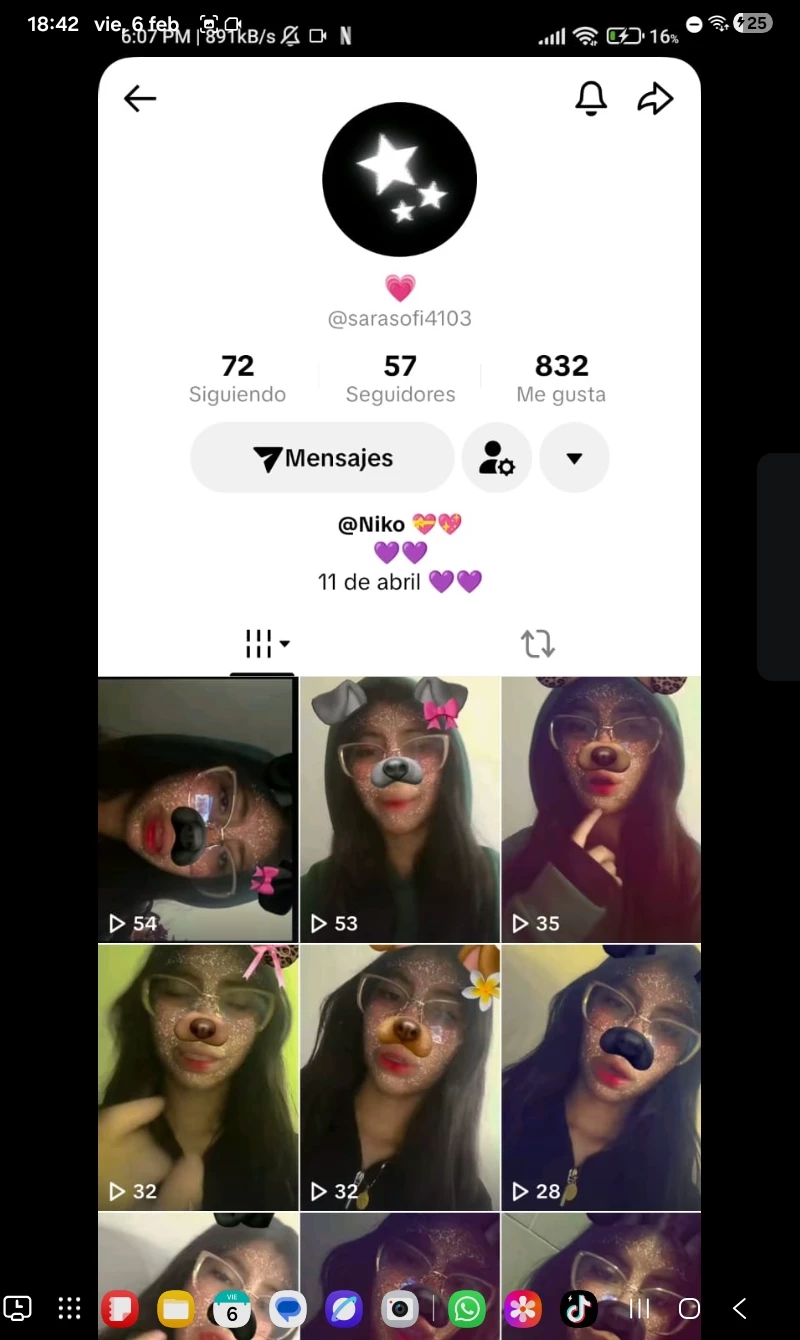Image resolution: width=800 pixels, height=1340 pixels.
Task: Open the Calendar app from the taskbar
Action: pos(232,1308)
